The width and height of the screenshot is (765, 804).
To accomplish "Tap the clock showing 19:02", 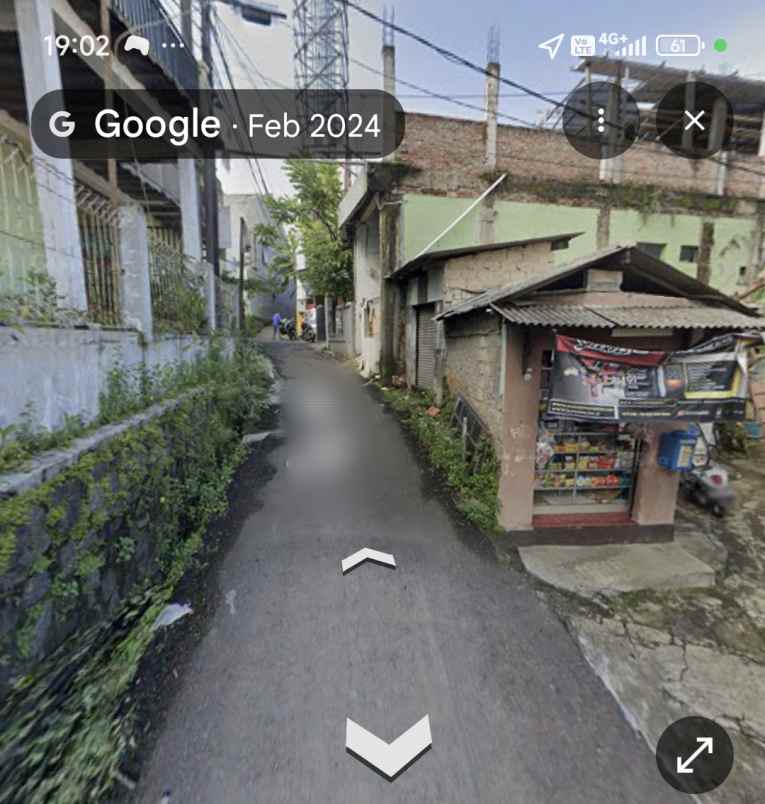I will pos(74,43).
